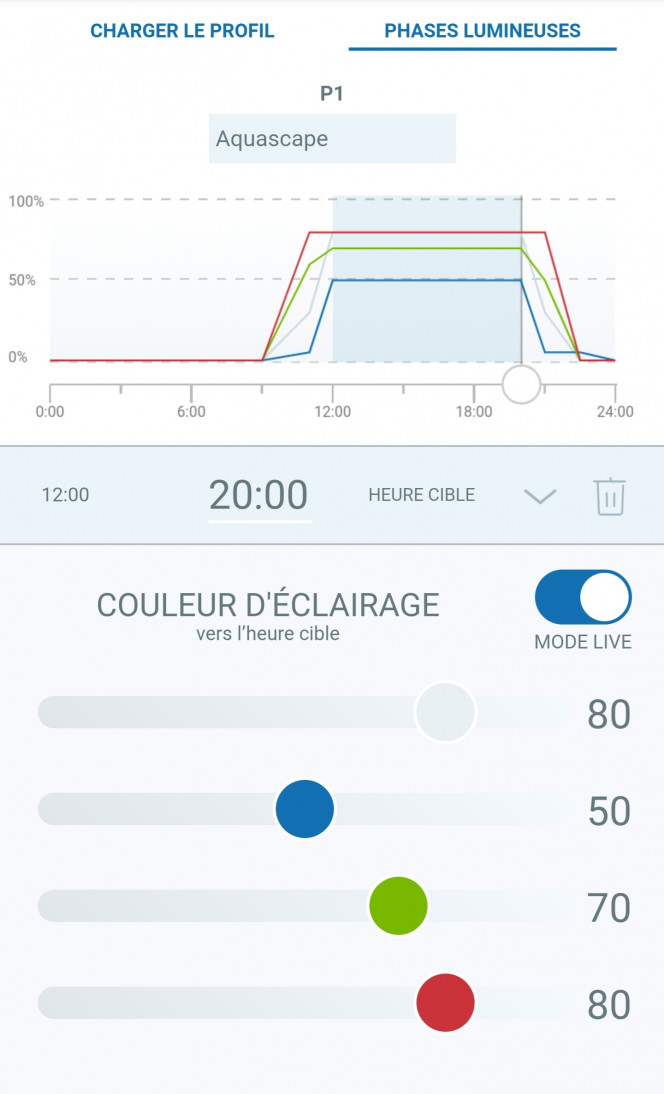The image size is (664, 1094).
Task: Tap the blue channel slider at 50
Action: (305, 809)
